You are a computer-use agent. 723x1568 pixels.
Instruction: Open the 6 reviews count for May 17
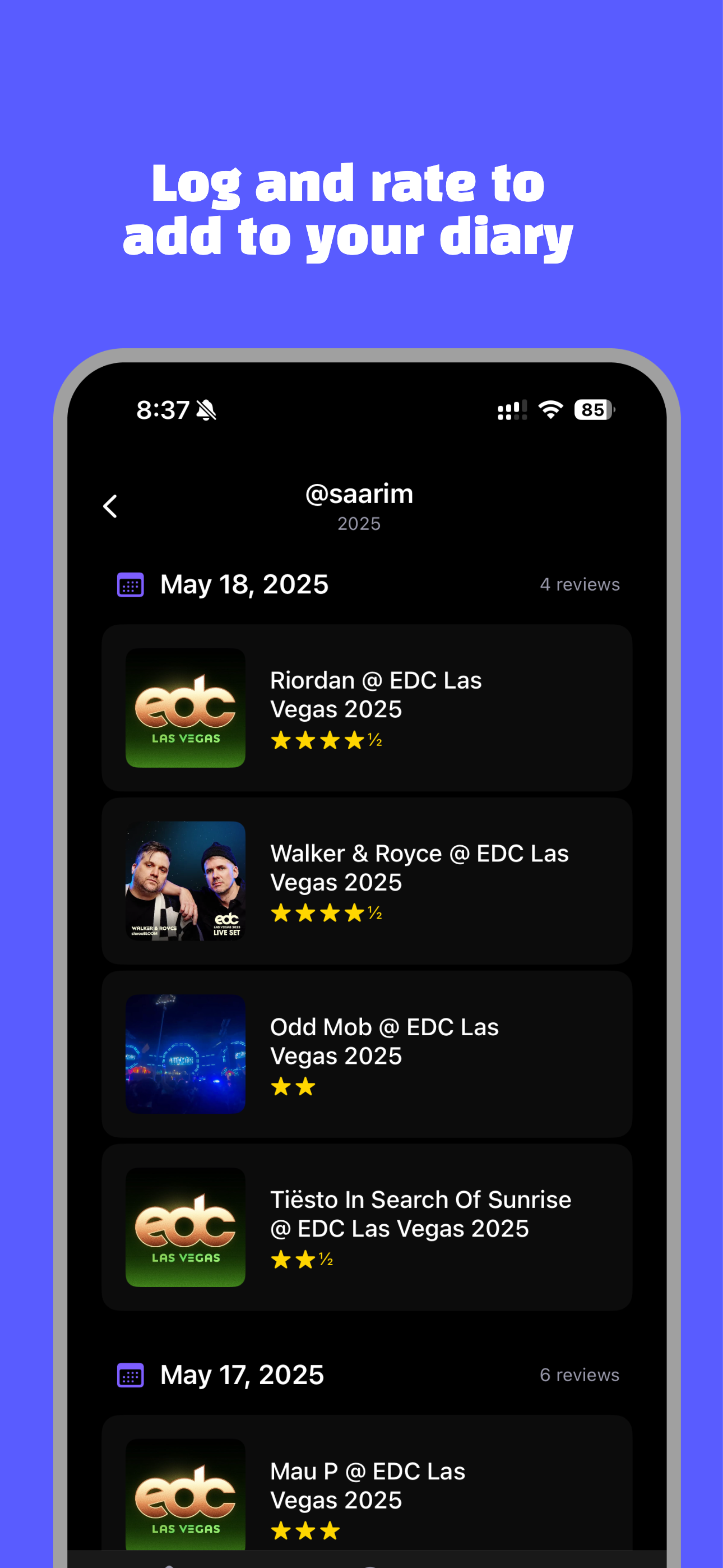click(580, 1374)
